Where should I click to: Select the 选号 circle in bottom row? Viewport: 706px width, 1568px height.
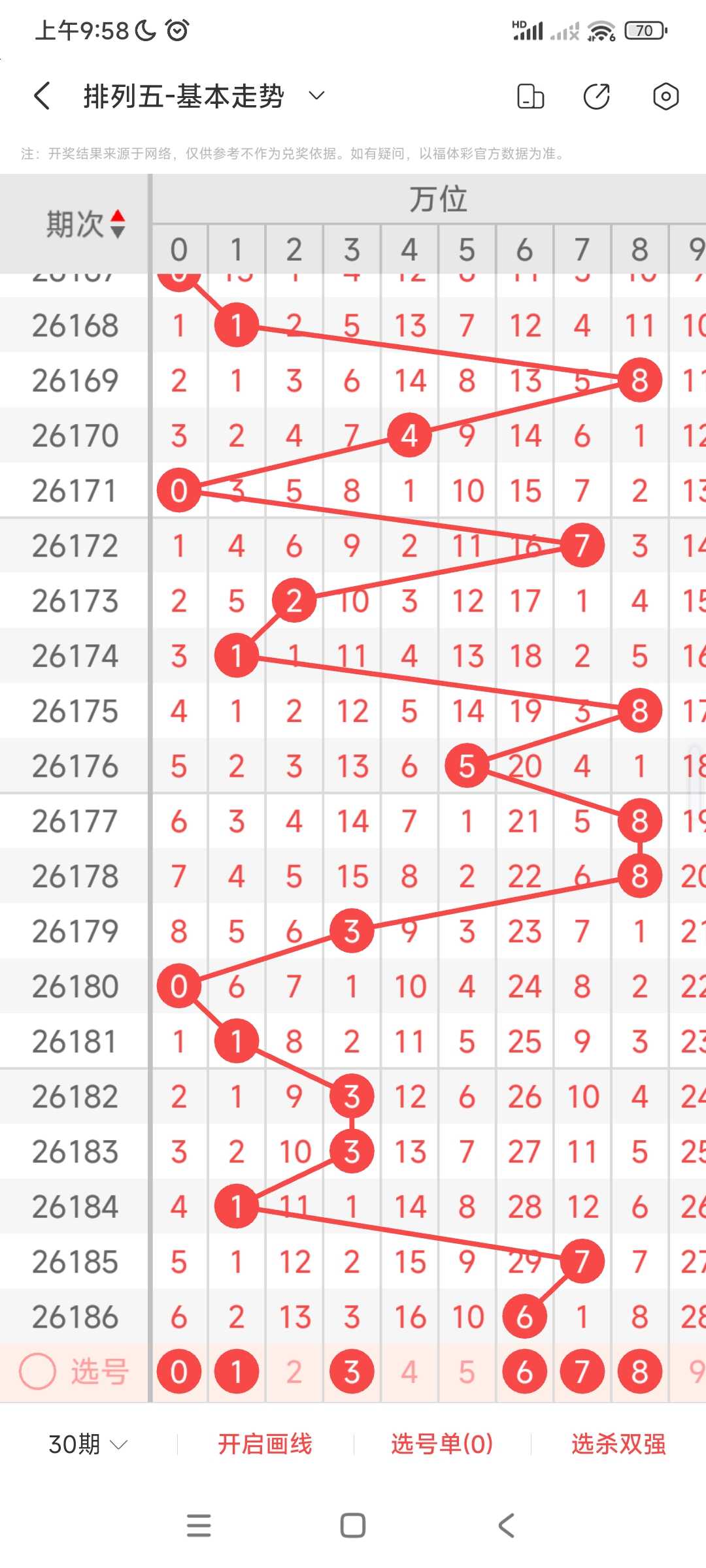[37, 1371]
